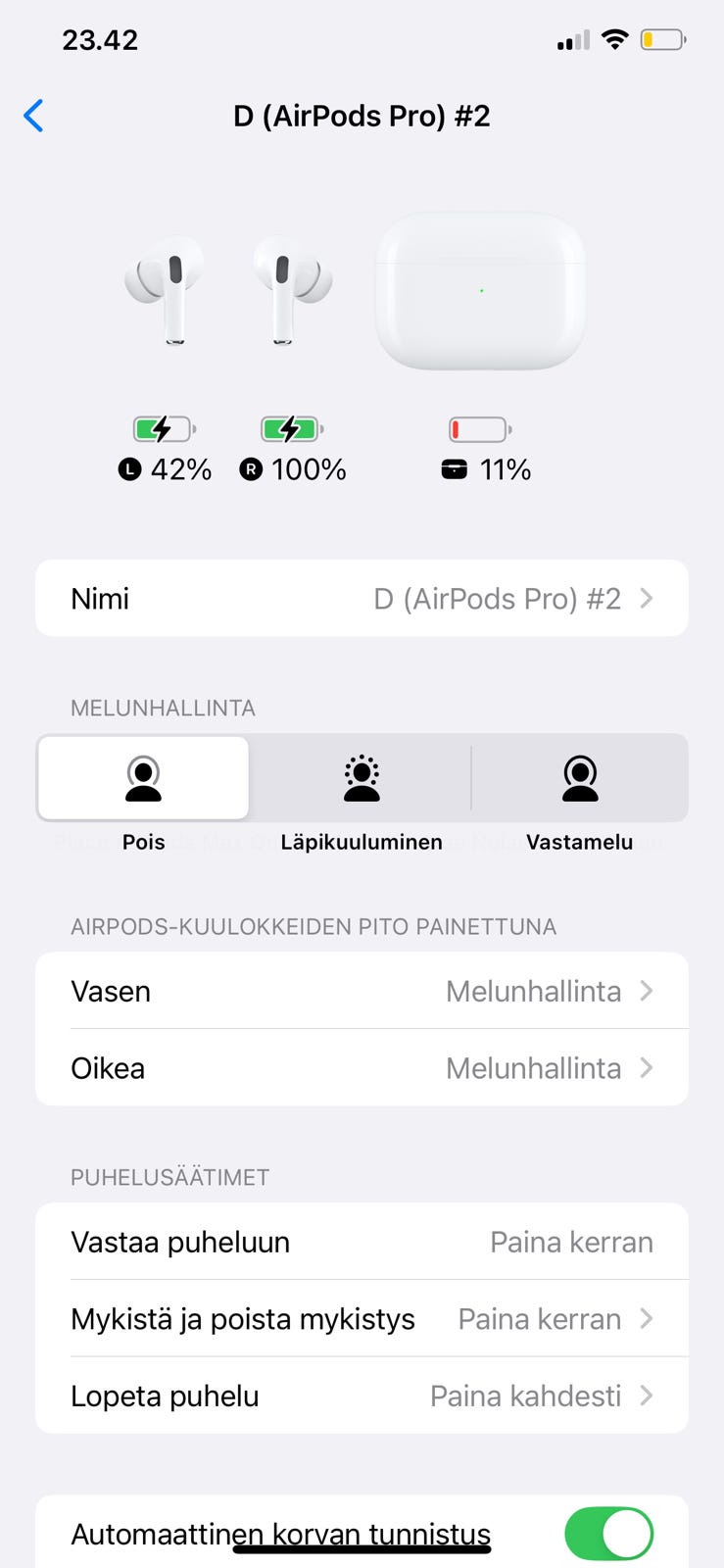Select the Pois noise control mode
The height and width of the screenshot is (1568, 724).
click(x=143, y=779)
